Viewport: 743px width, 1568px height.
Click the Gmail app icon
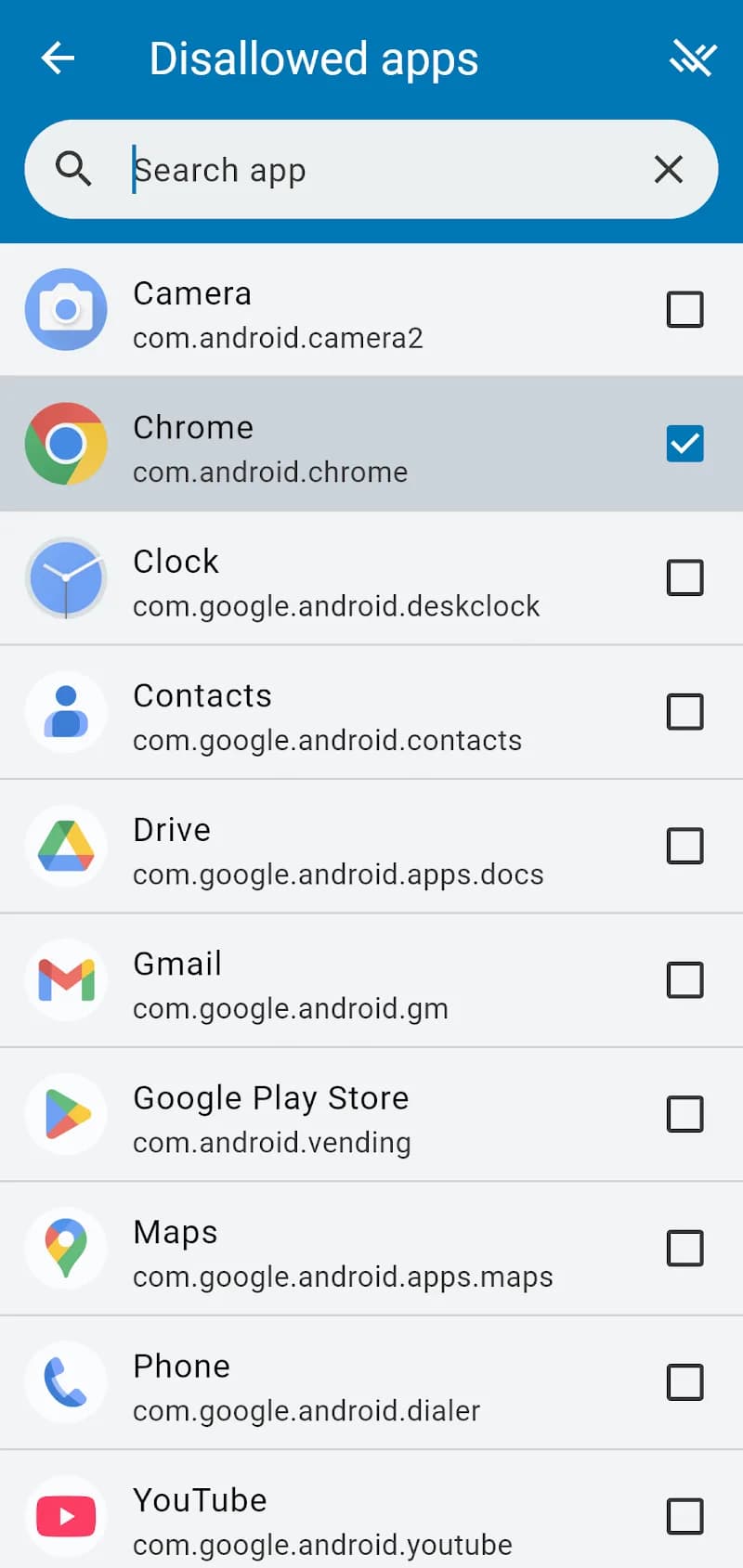pyautogui.click(x=66, y=980)
